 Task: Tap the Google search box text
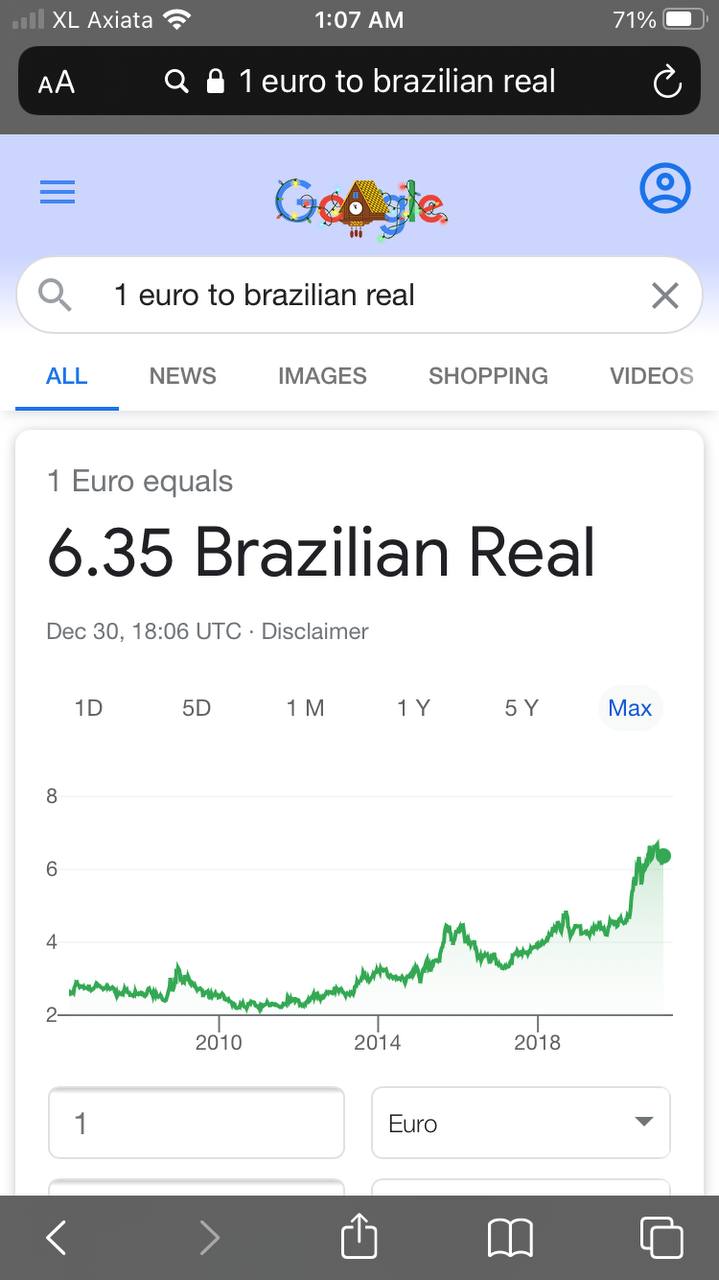pyautogui.click(x=264, y=295)
